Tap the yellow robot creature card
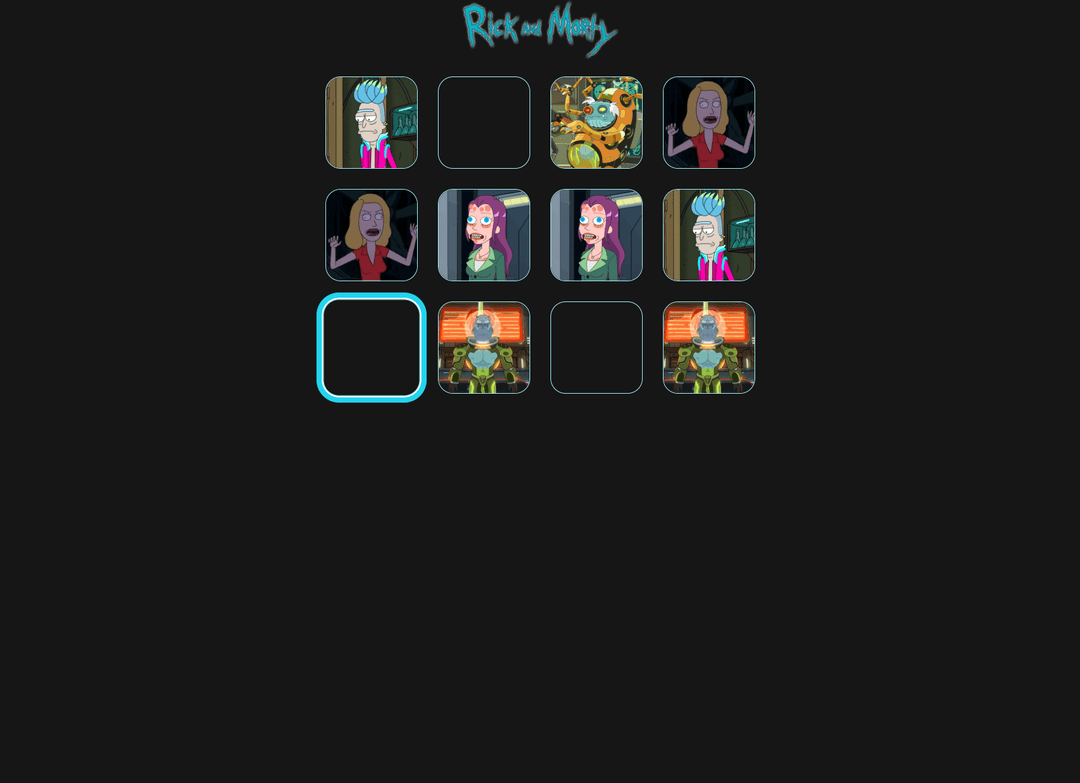This screenshot has height=783, width=1080. (x=596, y=123)
